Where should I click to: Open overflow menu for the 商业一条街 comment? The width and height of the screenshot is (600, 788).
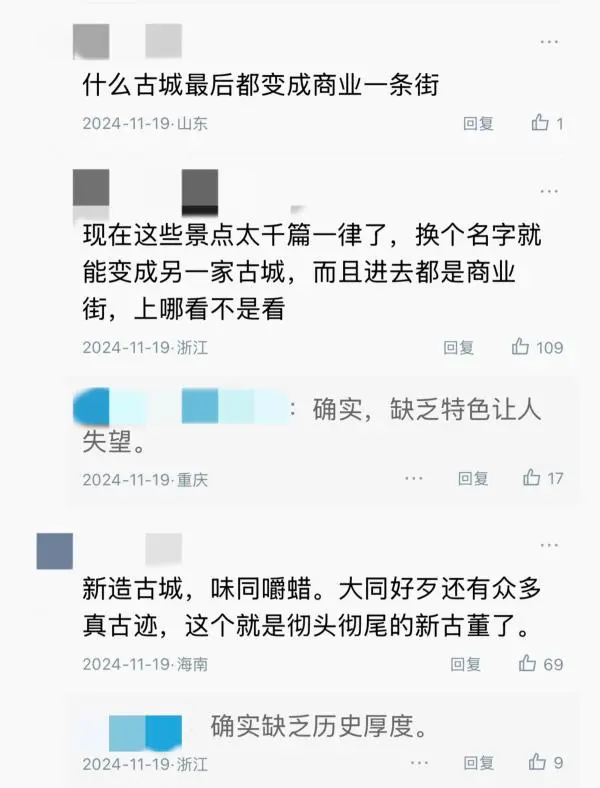[x=550, y=41]
